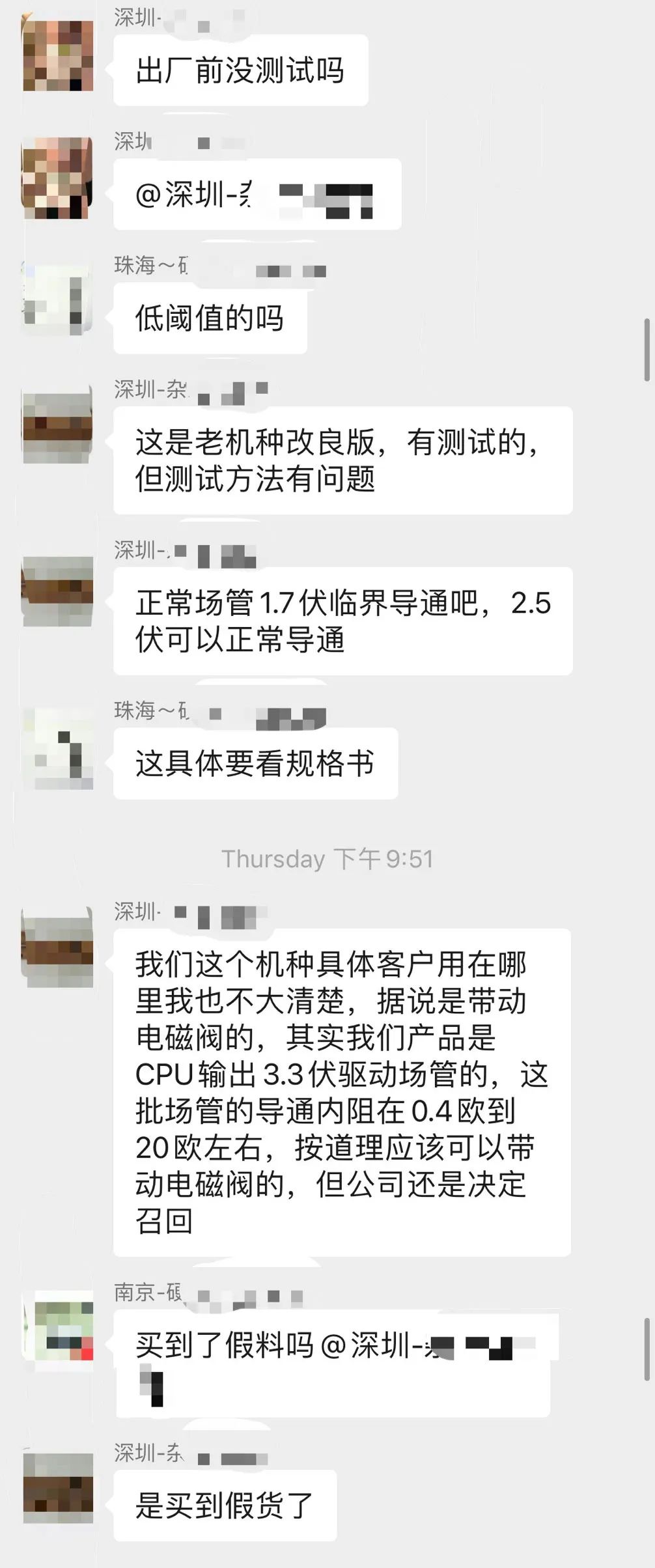The width and height of the screenshot is (655, 1568).
Task: Open profile picture beside 这具体要看规格书
Action: pyautogui.click(x=58, y=750)
